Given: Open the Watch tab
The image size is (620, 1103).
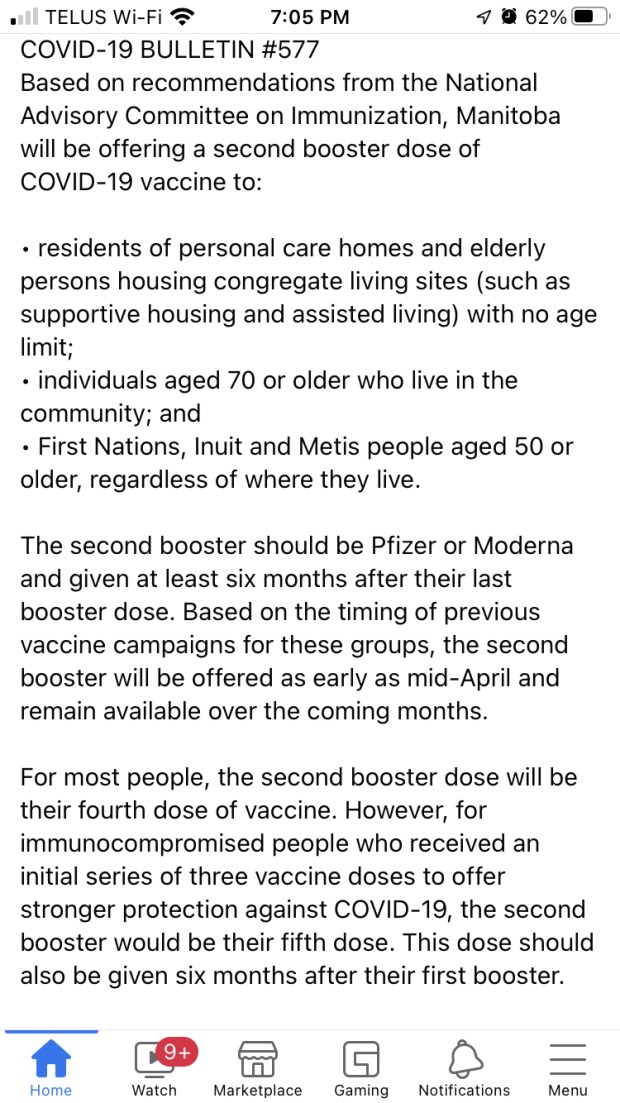Looking at the screenshot, I should 154,1066.
